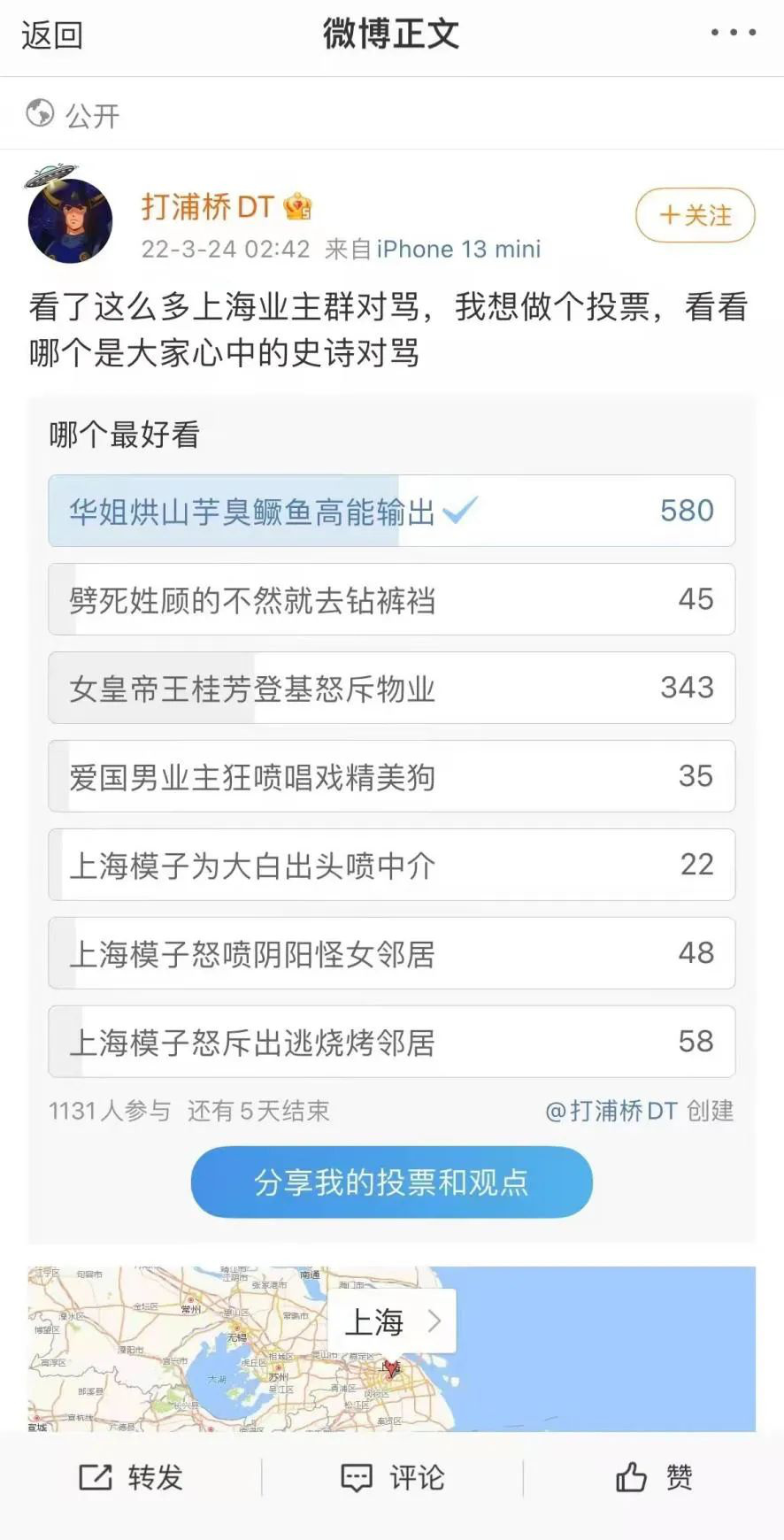Open the @打浦桥DT creator link
Image resolution: width=784 pixels, height=1540 pixels.
611,1111
